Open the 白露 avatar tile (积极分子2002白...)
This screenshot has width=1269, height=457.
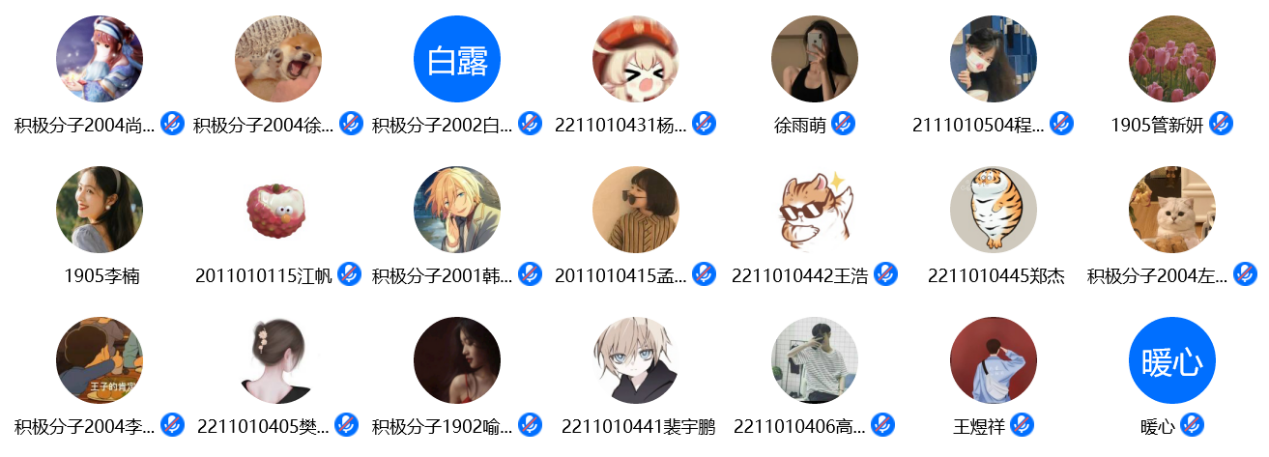[x=457, y=59]
